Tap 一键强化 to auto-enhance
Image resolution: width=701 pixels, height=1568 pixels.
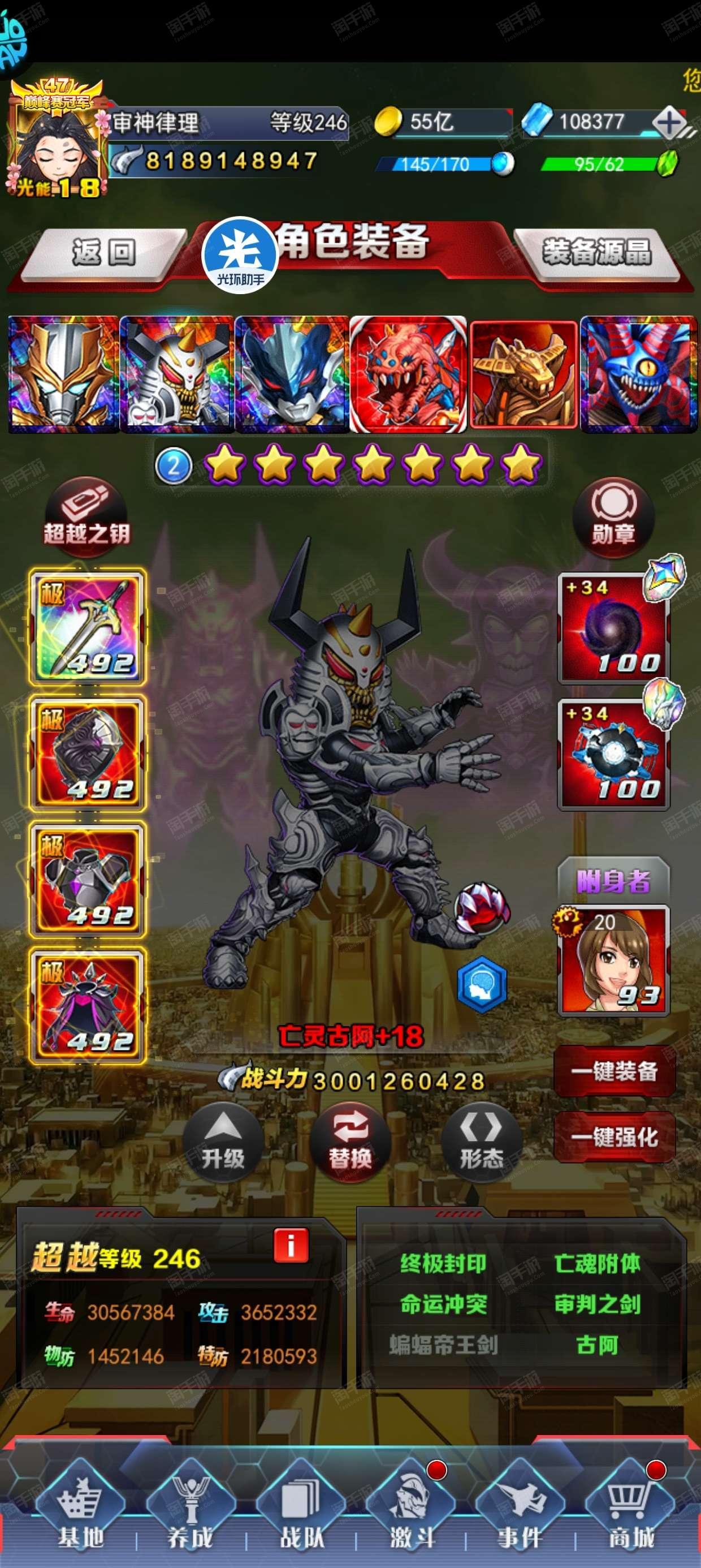coord(614,1136)
